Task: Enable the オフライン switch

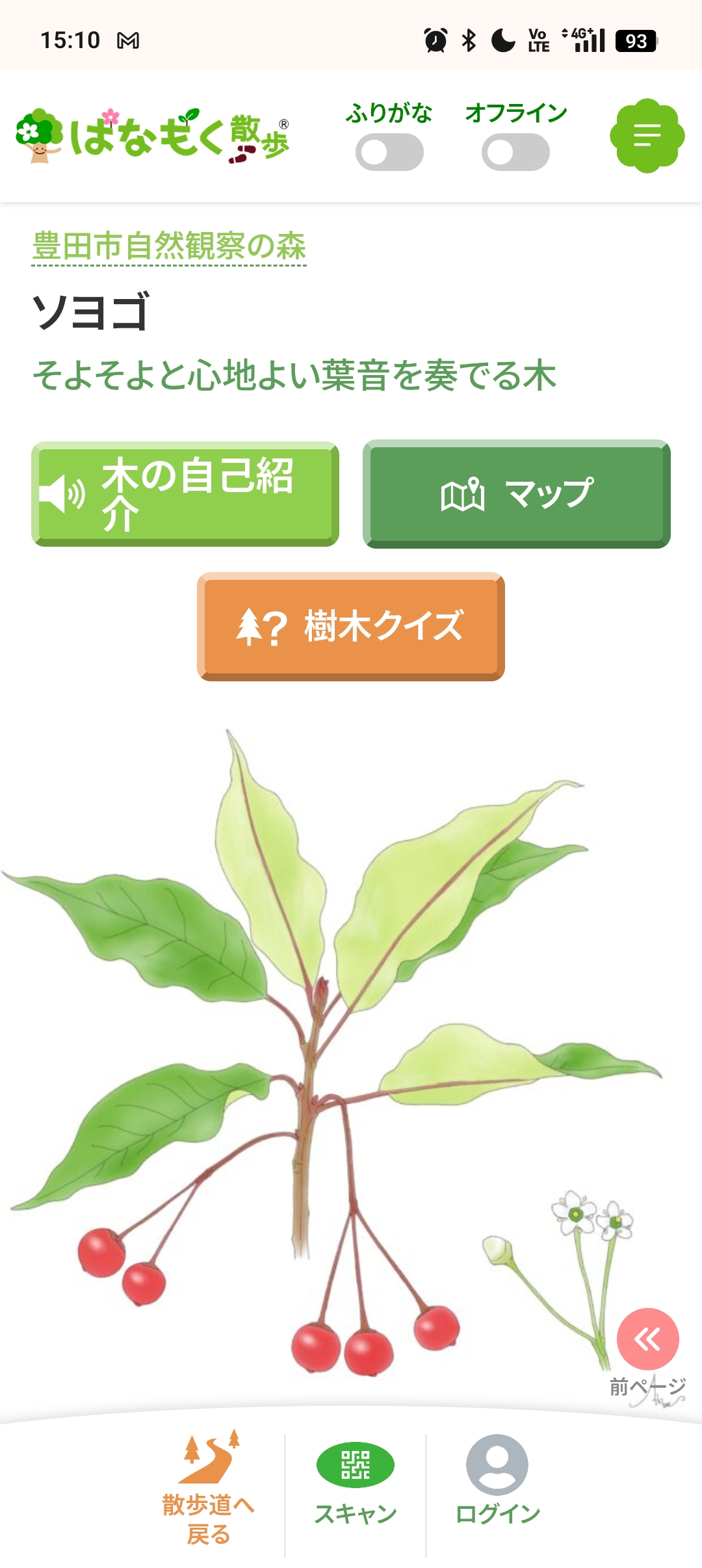Action: click(515, 152)
